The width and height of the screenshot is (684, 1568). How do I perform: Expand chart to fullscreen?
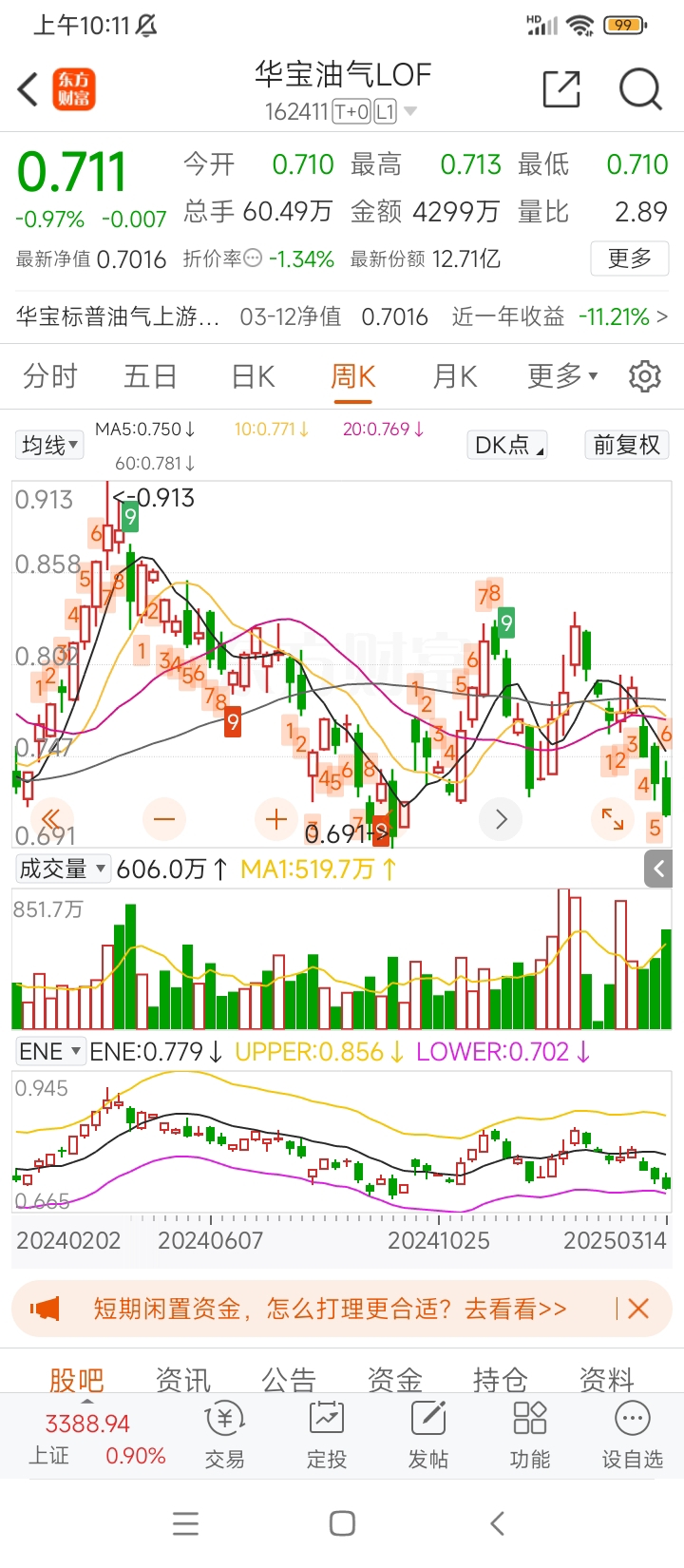coord(613,818)
